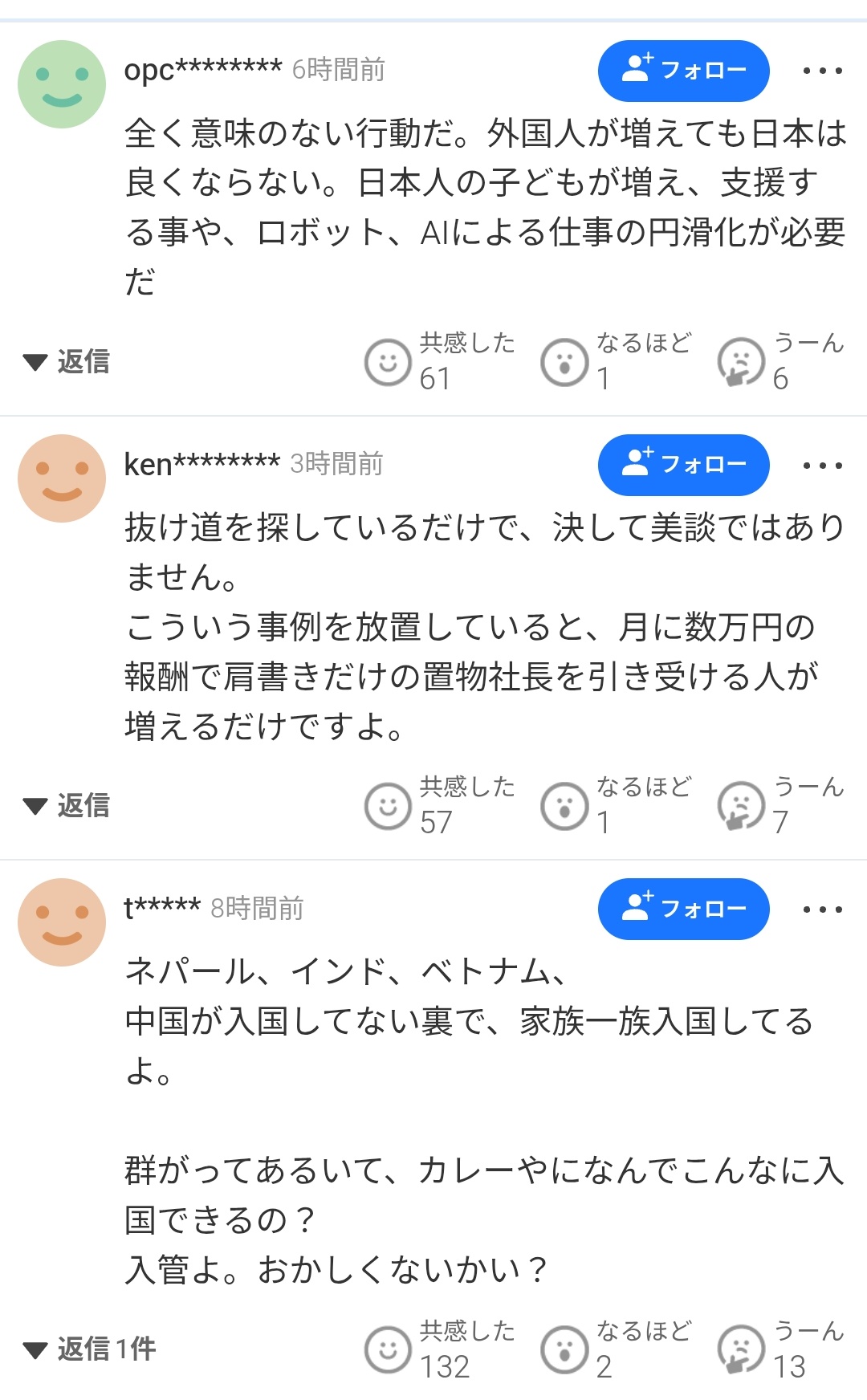867x1400 pixels.
Task: Follow user opc********
Action: pyautogui.click(x=683, y=71)
